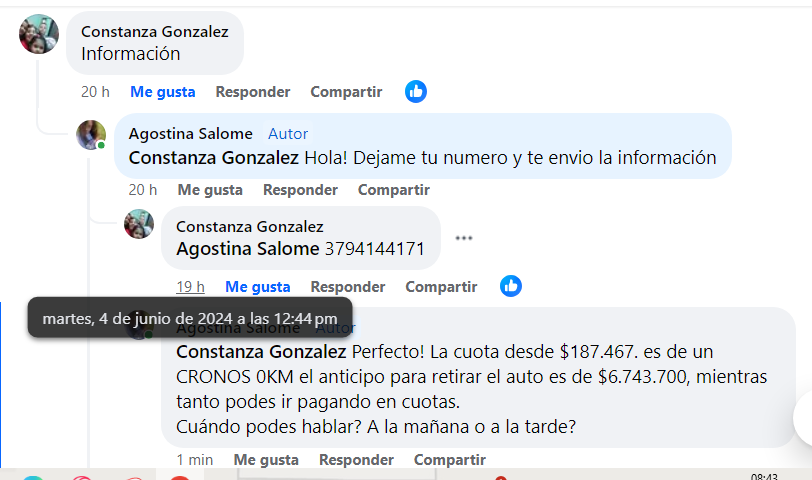Tap Me gusta under "Dejame tu numero" reply
This screenshot has width=812, height=480.
coord(210,190)
